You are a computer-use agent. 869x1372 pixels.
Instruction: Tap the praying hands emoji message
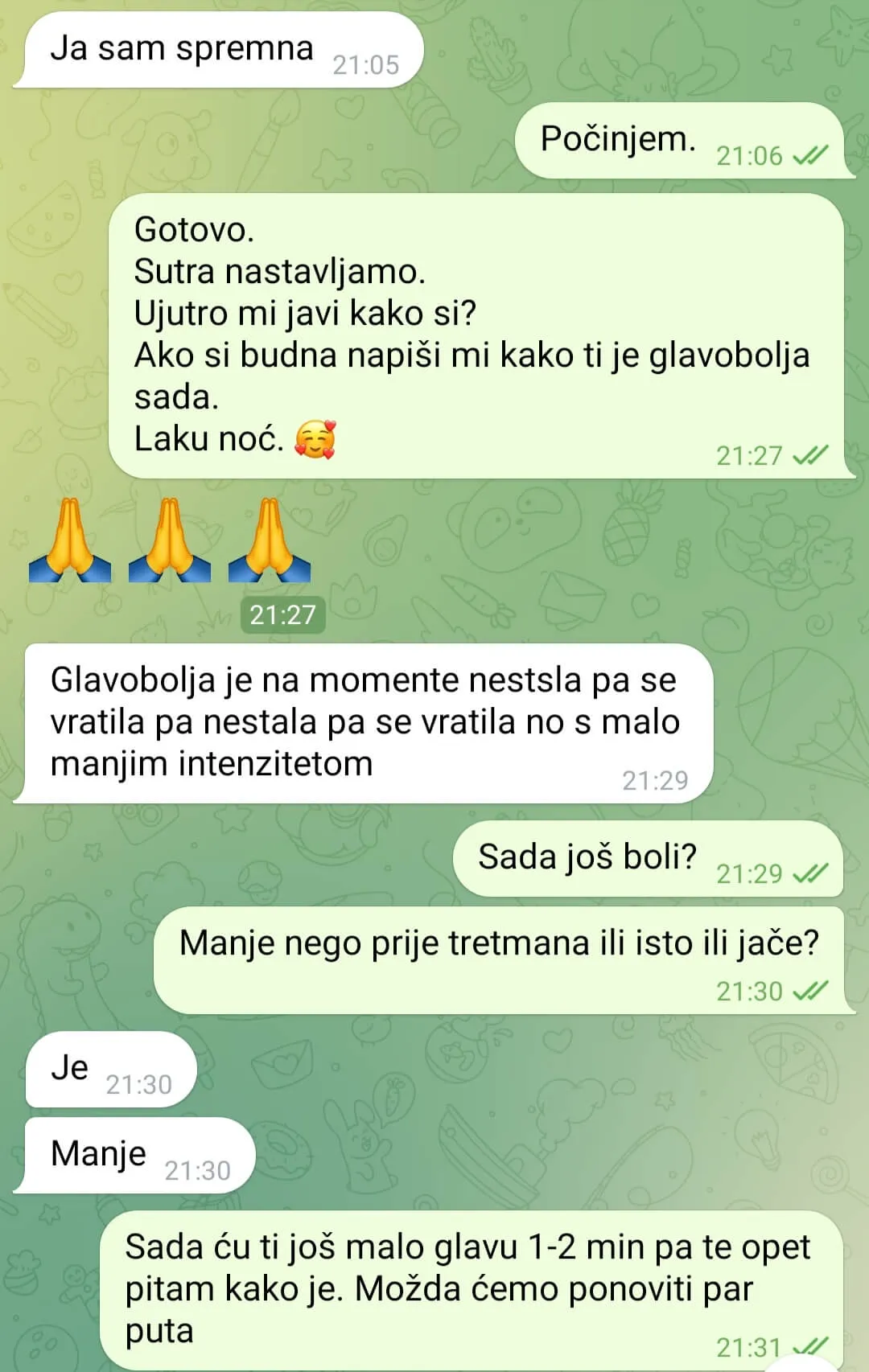(169, 540)
